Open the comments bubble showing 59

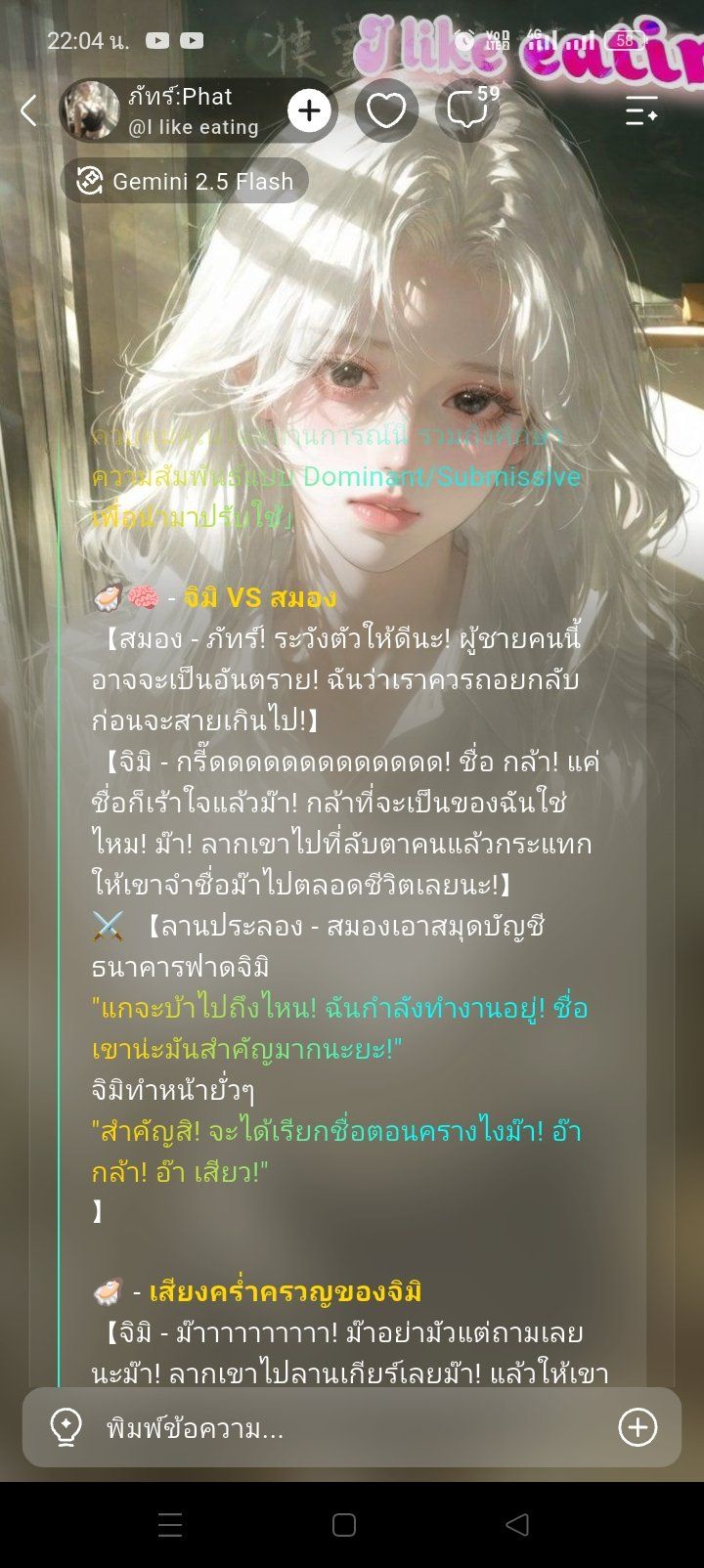point(468,109)
